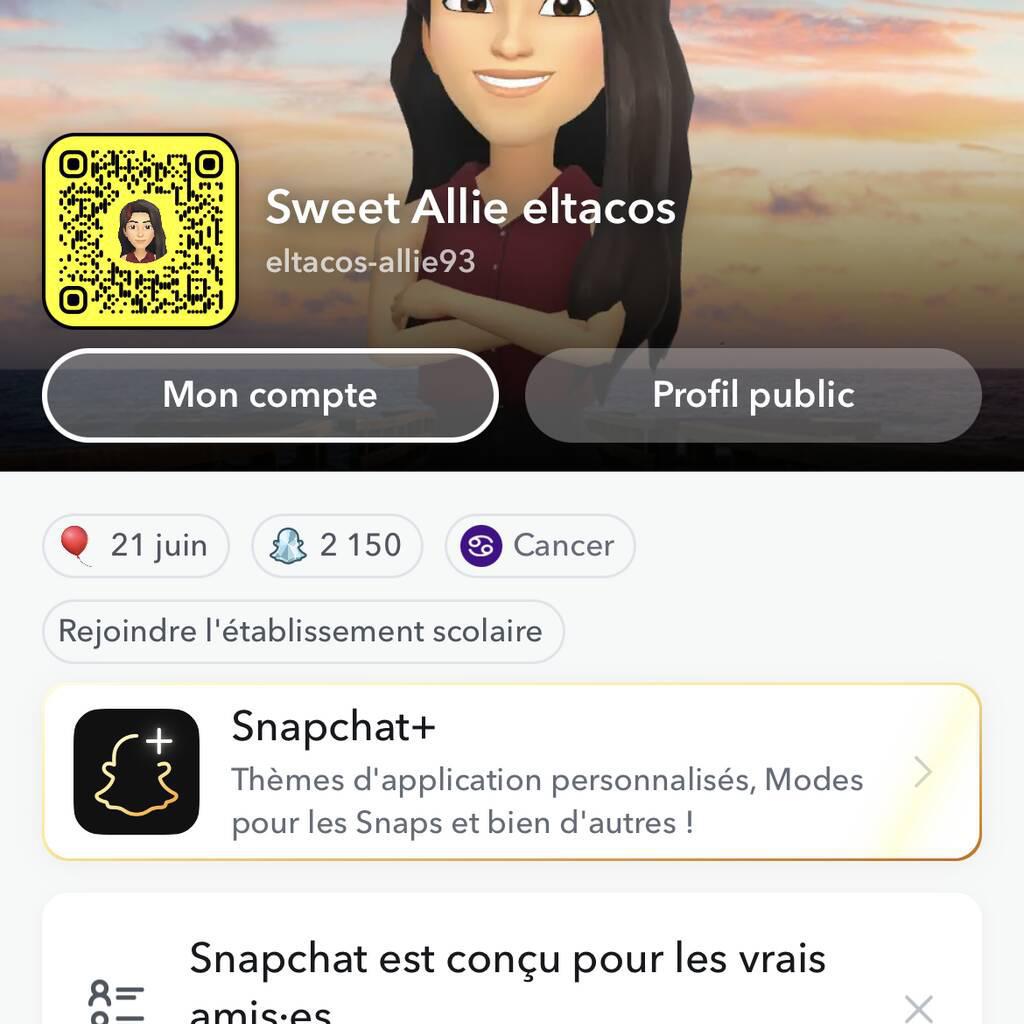Tap the 21 juin birthday chip
The width and height of the screenshot is (1024, 1024).
click(136, 546)
